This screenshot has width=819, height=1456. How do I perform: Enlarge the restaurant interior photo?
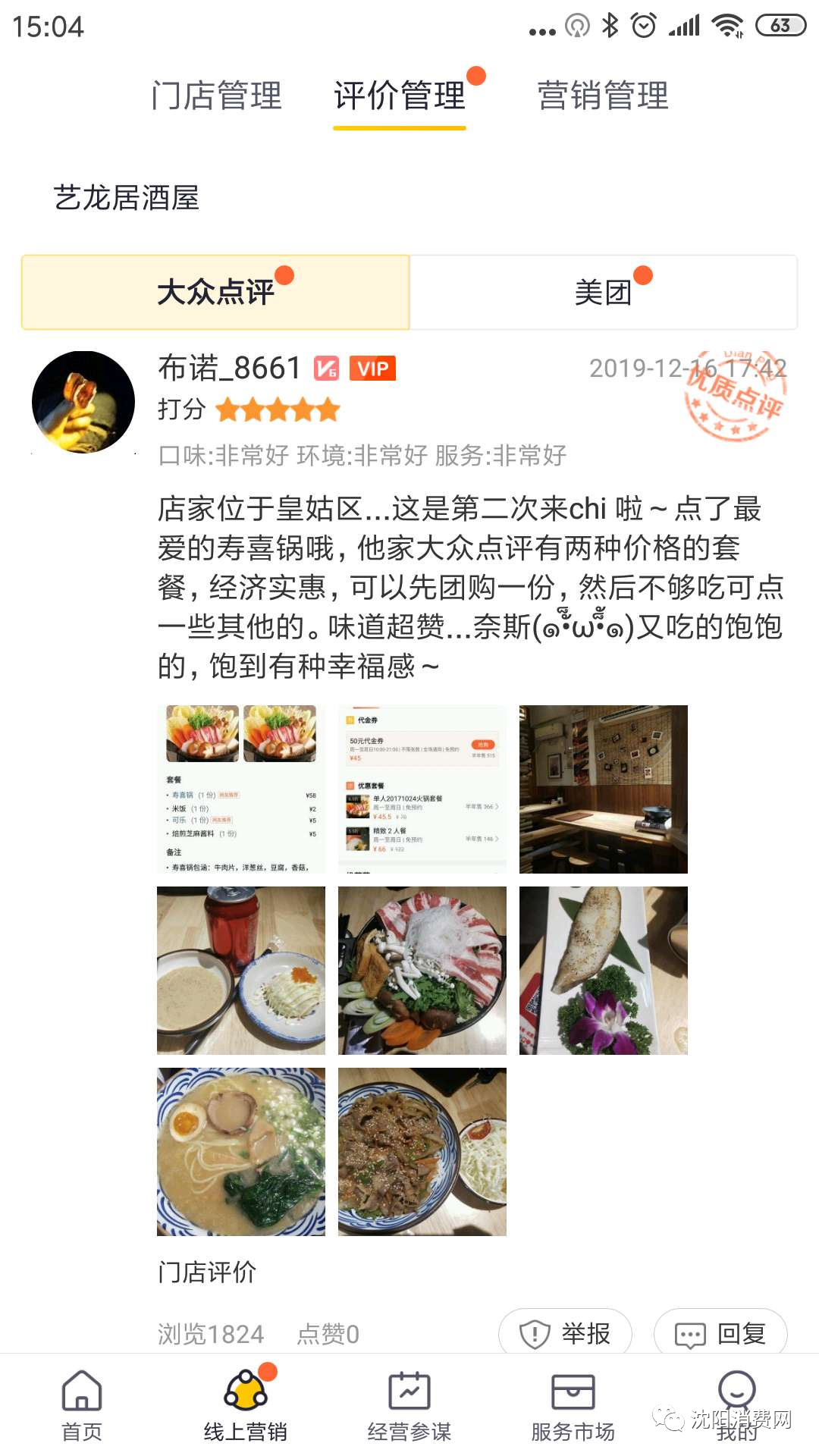[604, 789]
